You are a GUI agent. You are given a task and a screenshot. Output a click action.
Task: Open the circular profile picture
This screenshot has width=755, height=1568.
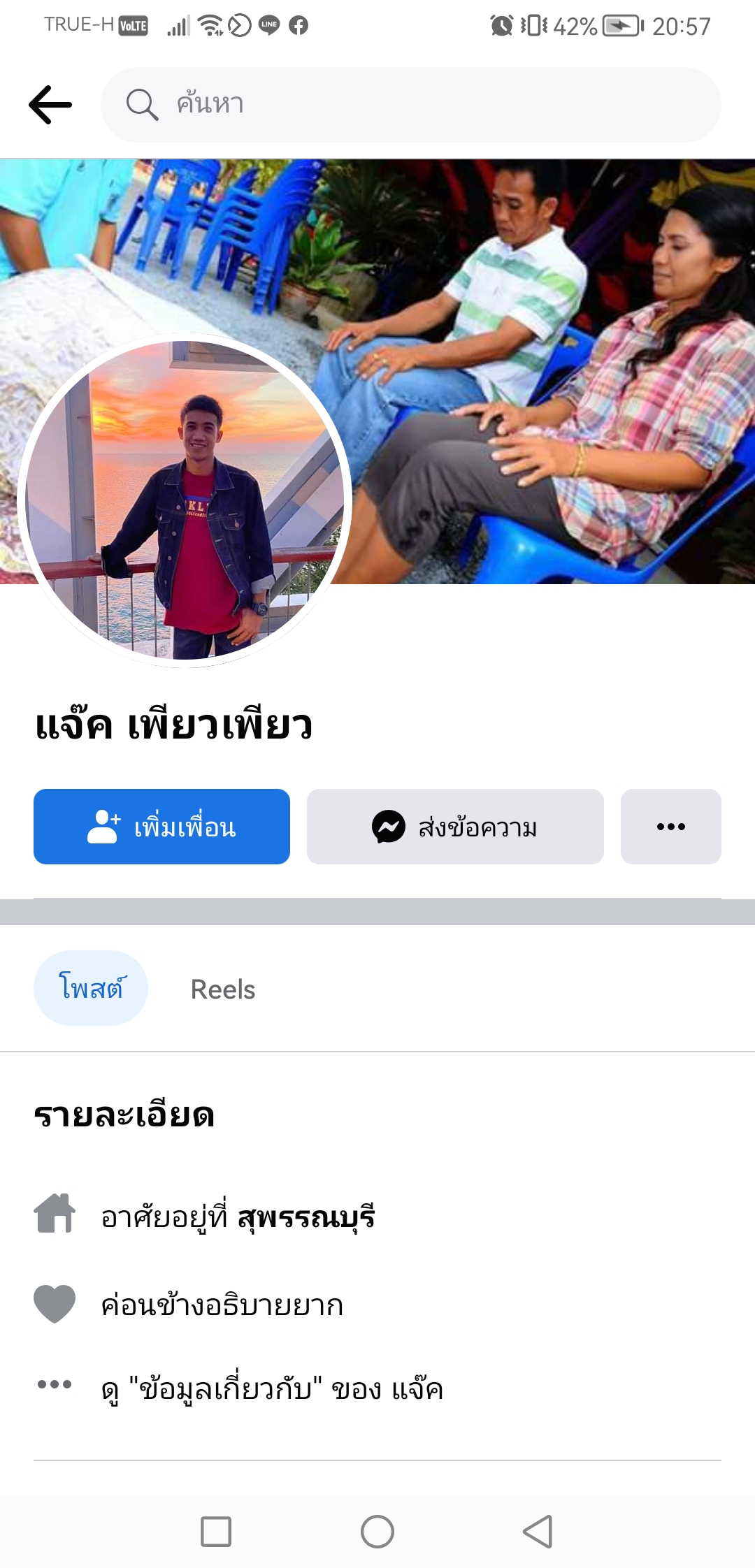pyautogui.click(x=185, y=500)
